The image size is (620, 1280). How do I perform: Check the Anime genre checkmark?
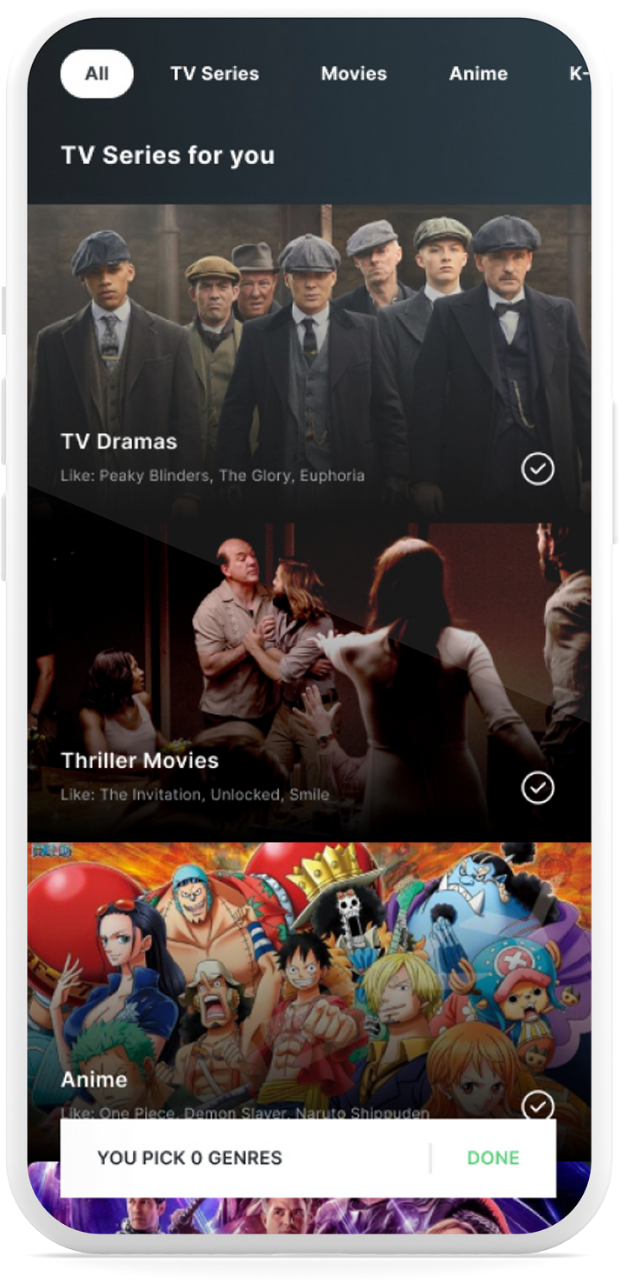pos(538,1105)
